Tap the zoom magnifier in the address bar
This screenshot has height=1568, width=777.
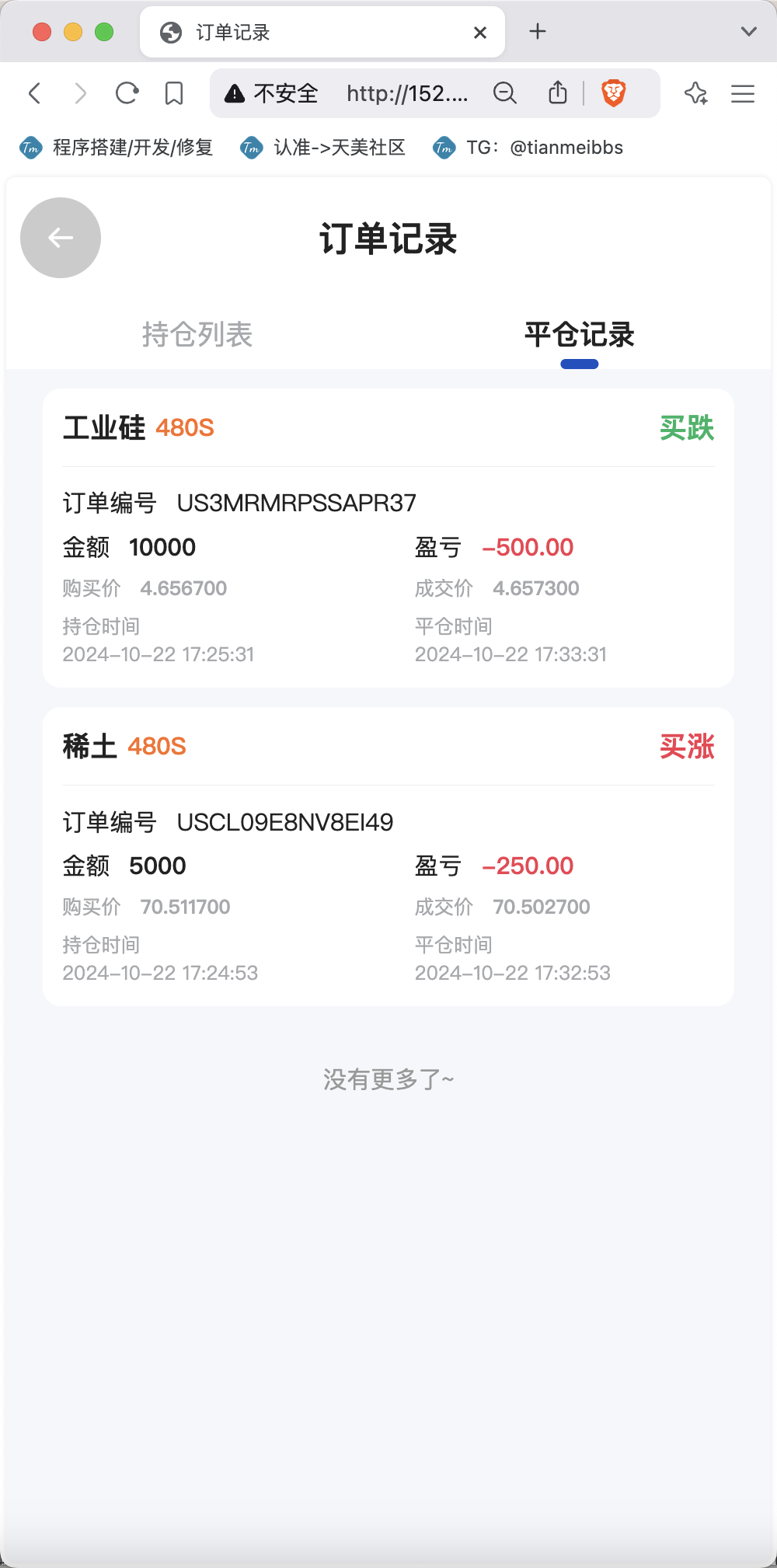[505, 94]
